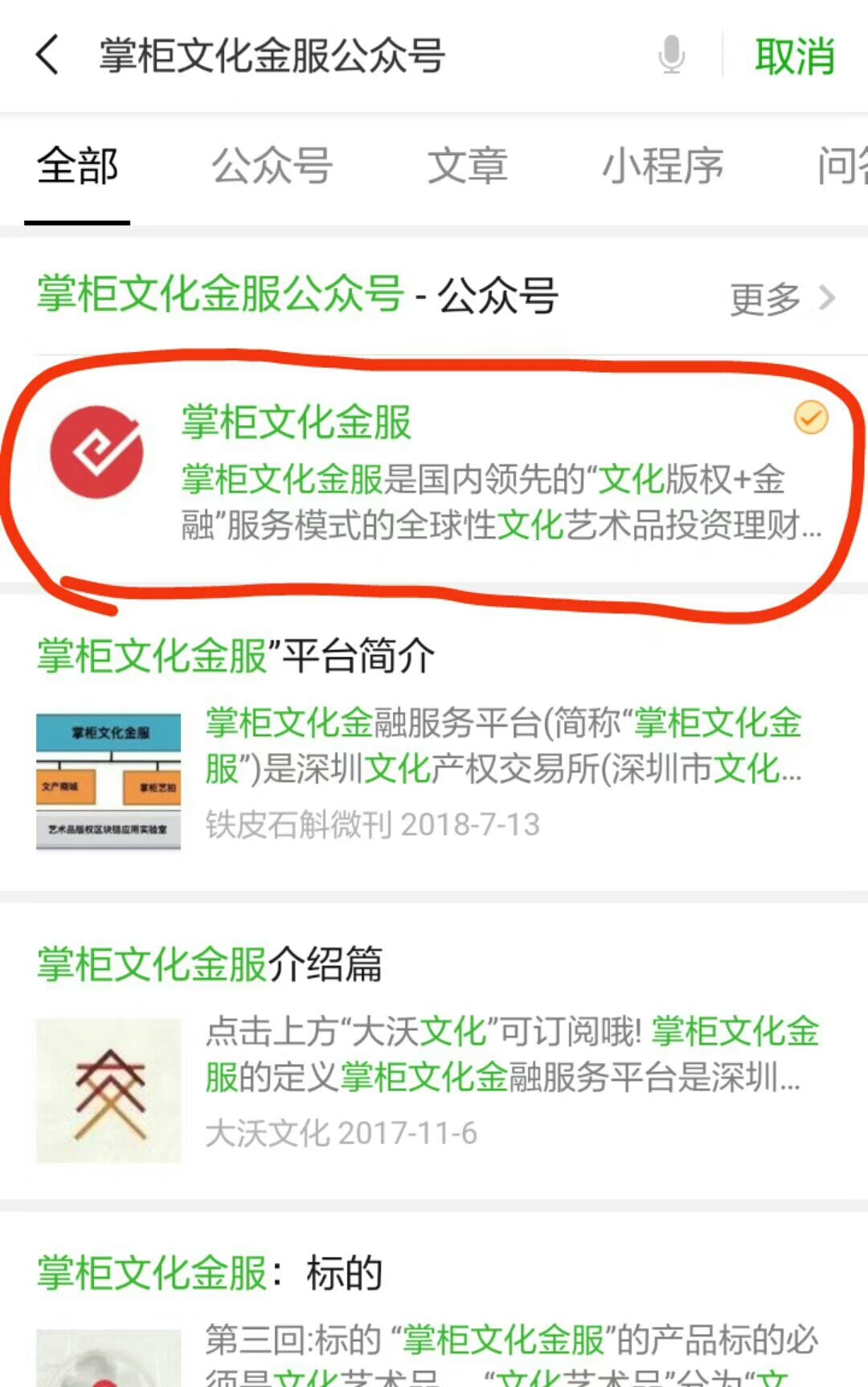Open the 掌柜文化金服 account red logo
Viewport: 868px width, 1387px height.
99,452
